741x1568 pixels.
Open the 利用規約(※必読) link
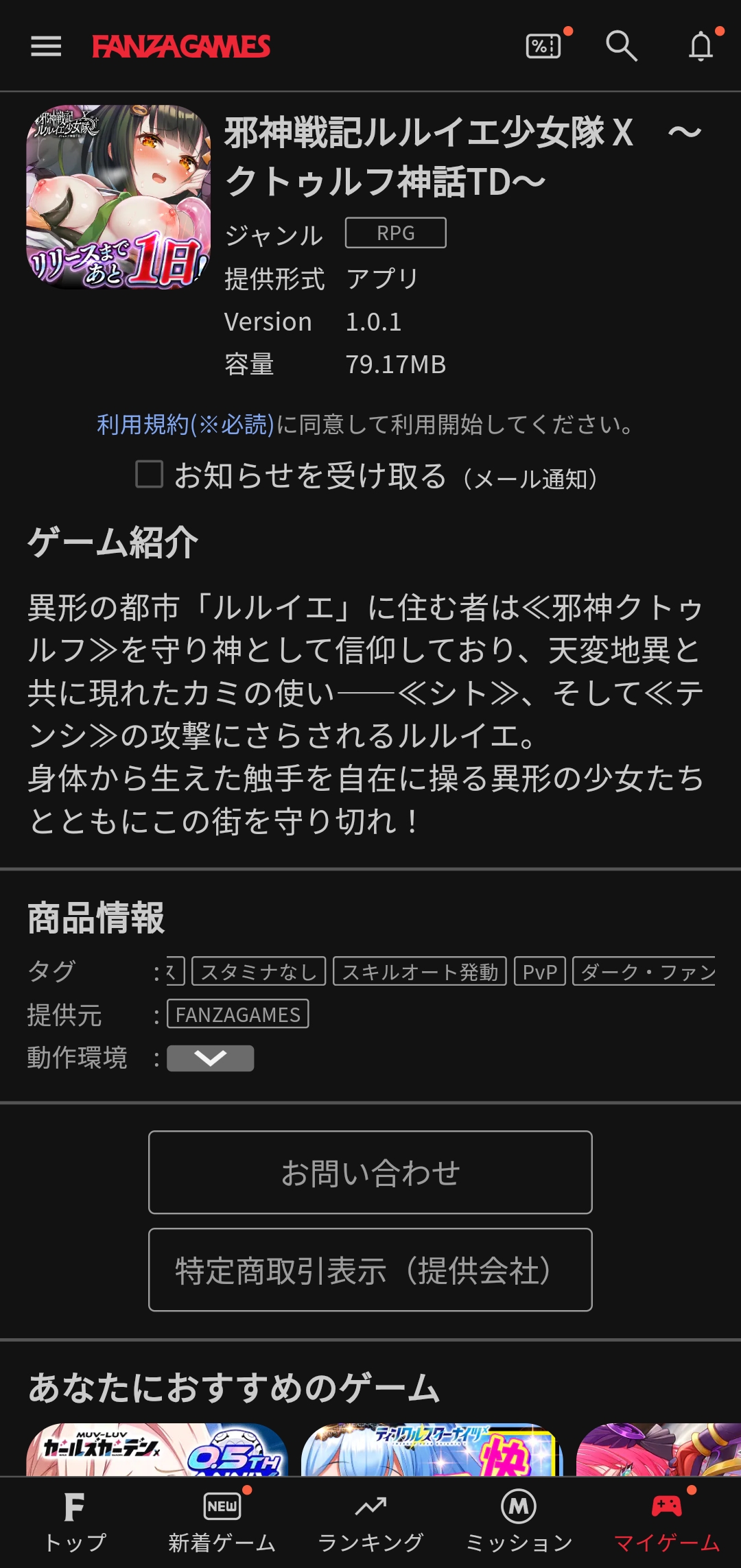185,425
